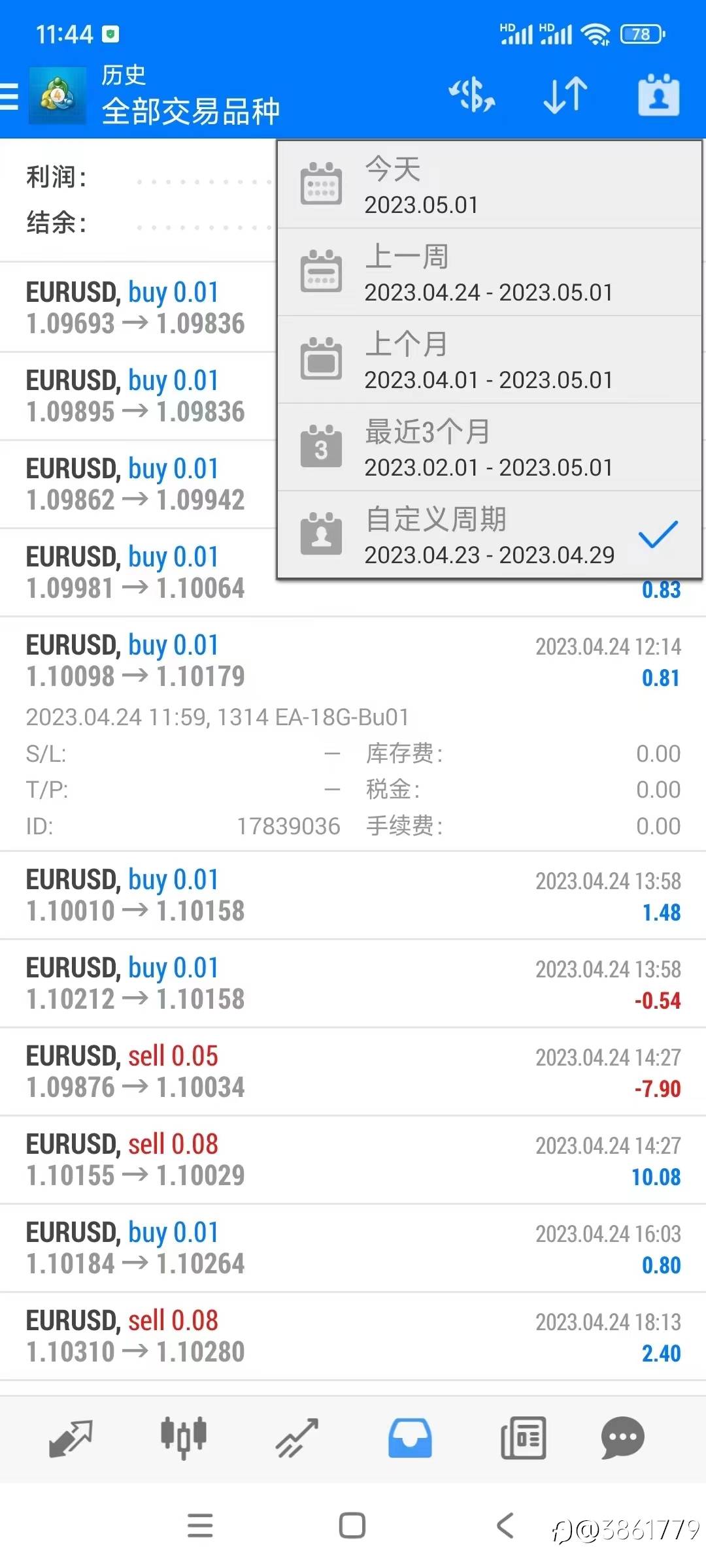Open the trade tab with trend arrow
The height and width of the screenshot is (1568, 706).
(297, 1437)
